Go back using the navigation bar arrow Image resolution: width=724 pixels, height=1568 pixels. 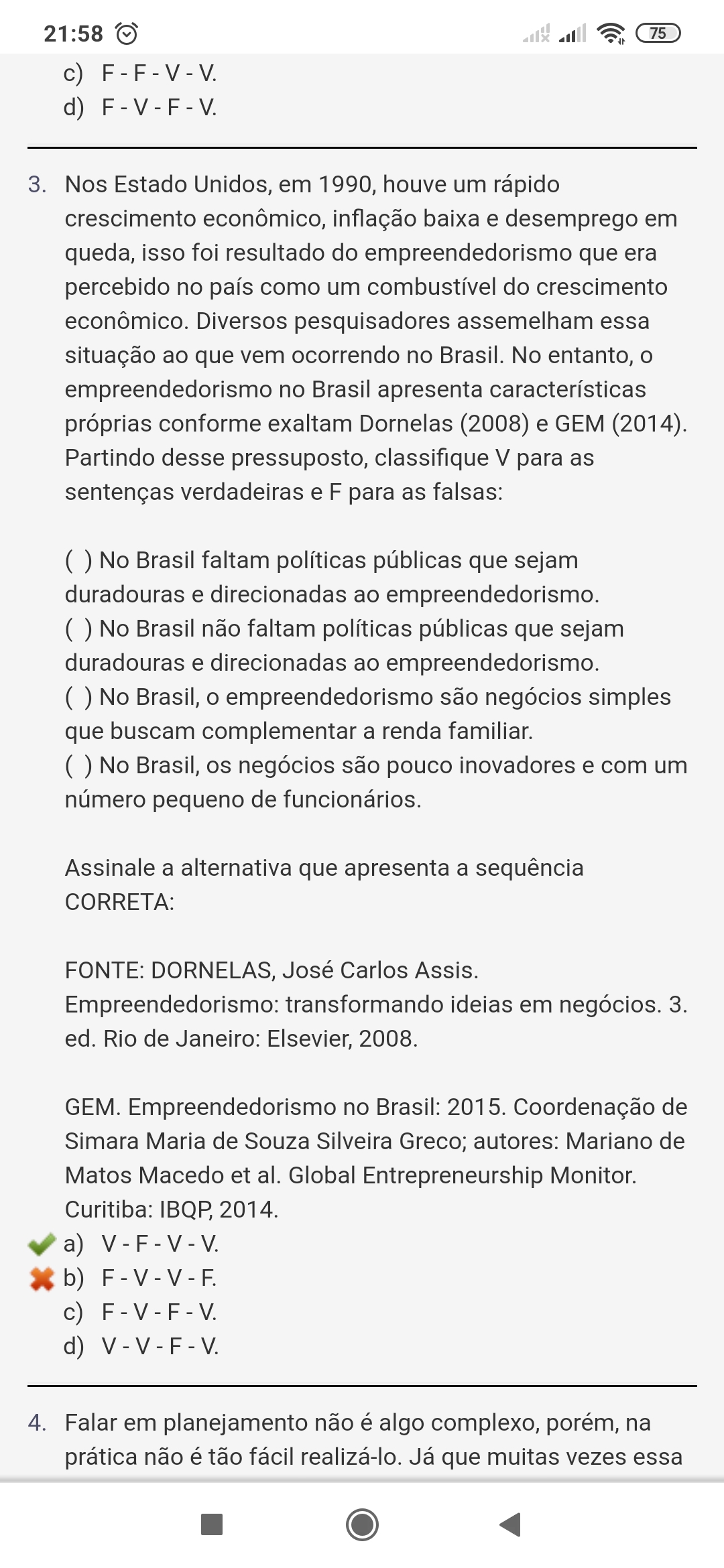510,1524
